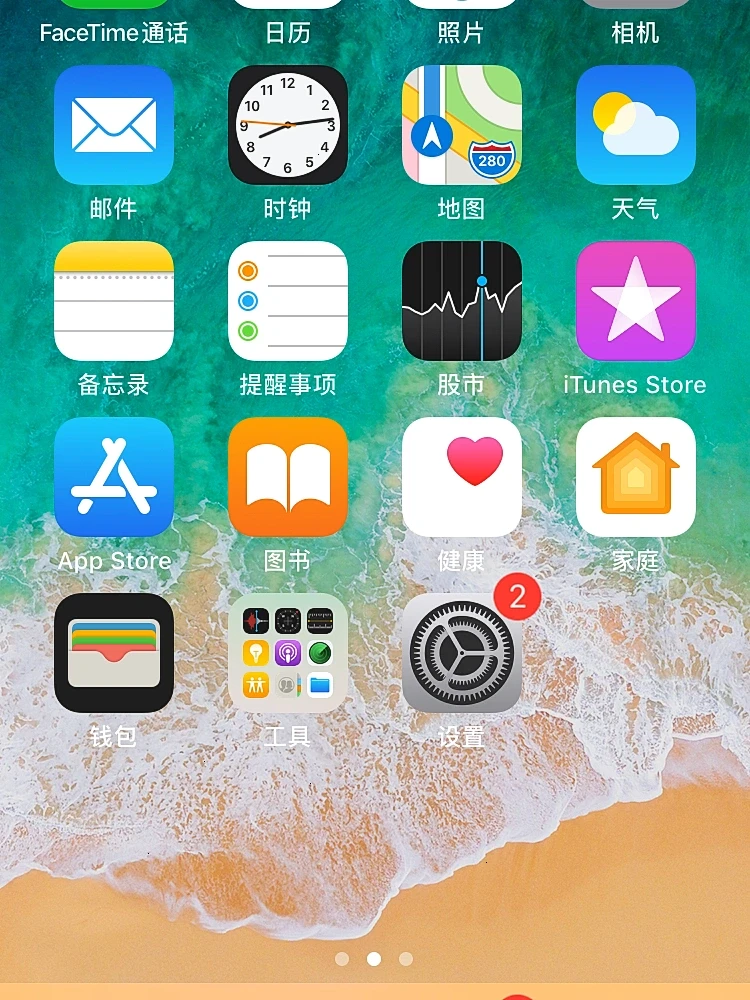Launch the 地图 (Maps) app
This screenshot has width=750, height=1000.
pyautogui.click(x=462, y=124)
